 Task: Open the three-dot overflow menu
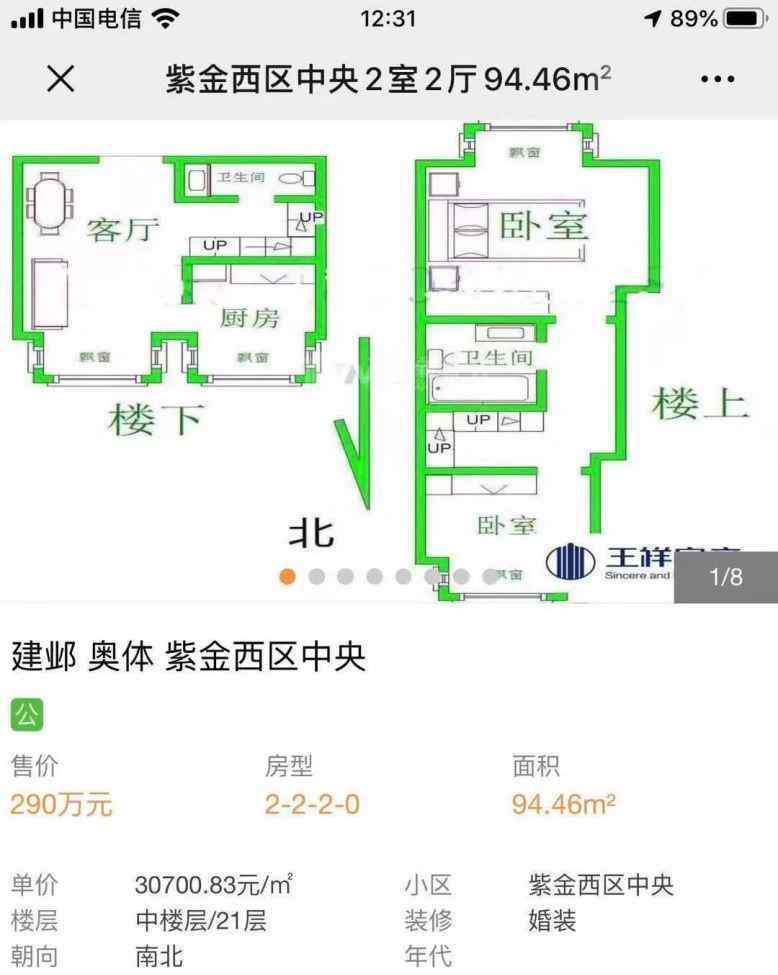pos(718,80)
